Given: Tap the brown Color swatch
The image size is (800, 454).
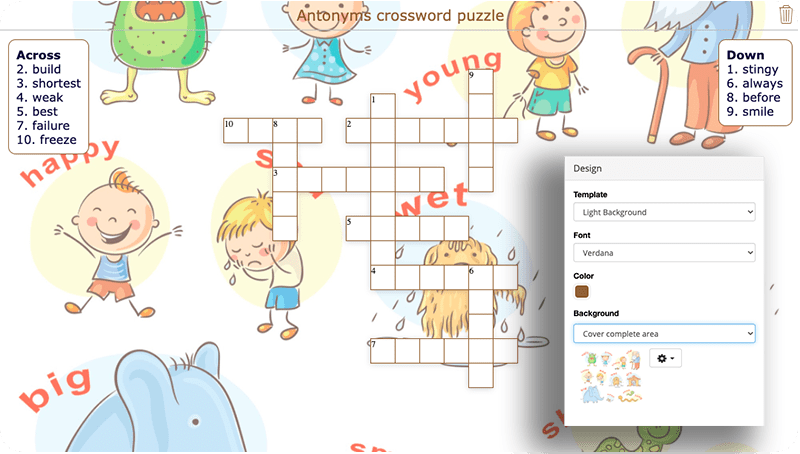Looking at the screenshot, I should point(581,292).
